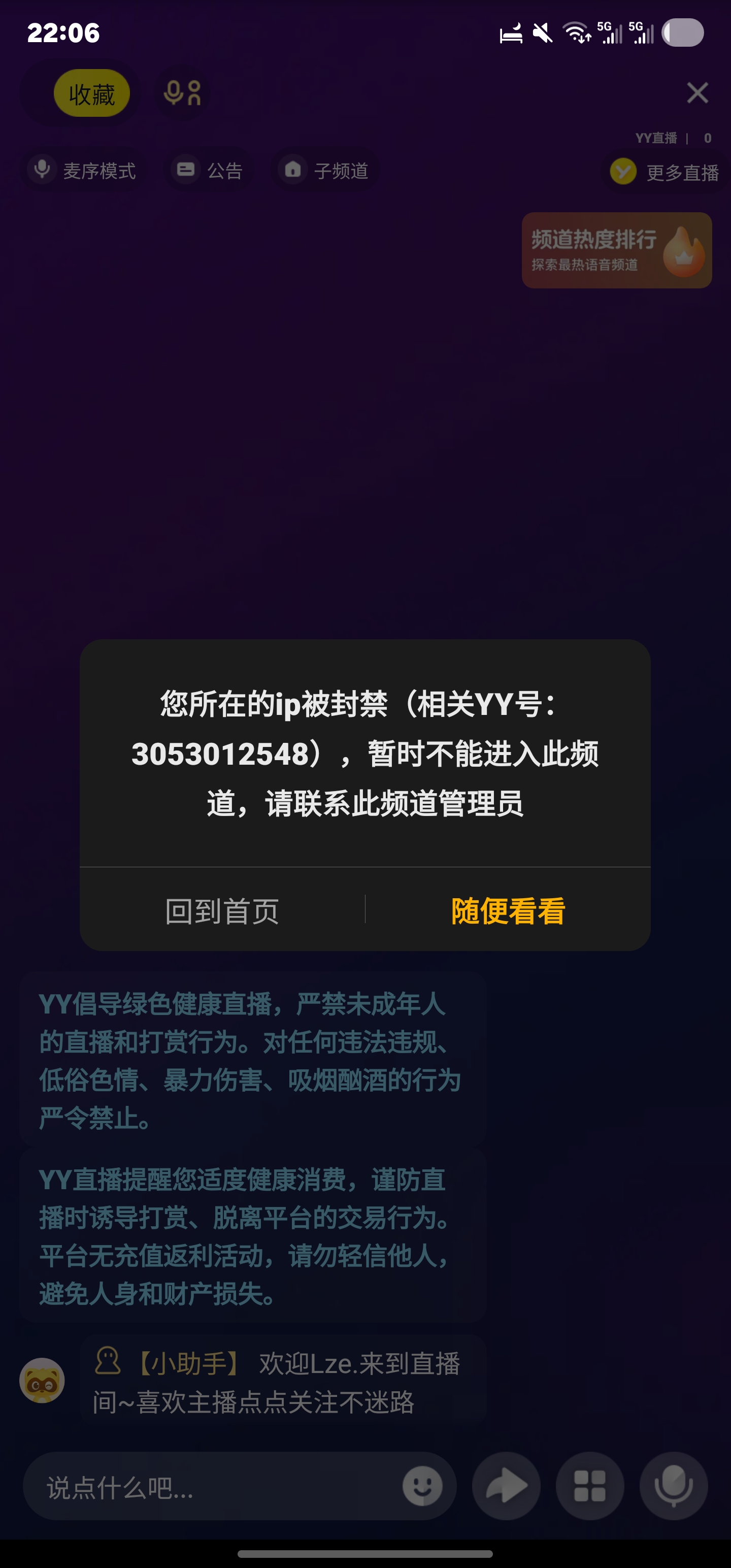This screenshot has width=731, height=1568.
Task: Tap the 收藏 button
Action: pos(92,94)
